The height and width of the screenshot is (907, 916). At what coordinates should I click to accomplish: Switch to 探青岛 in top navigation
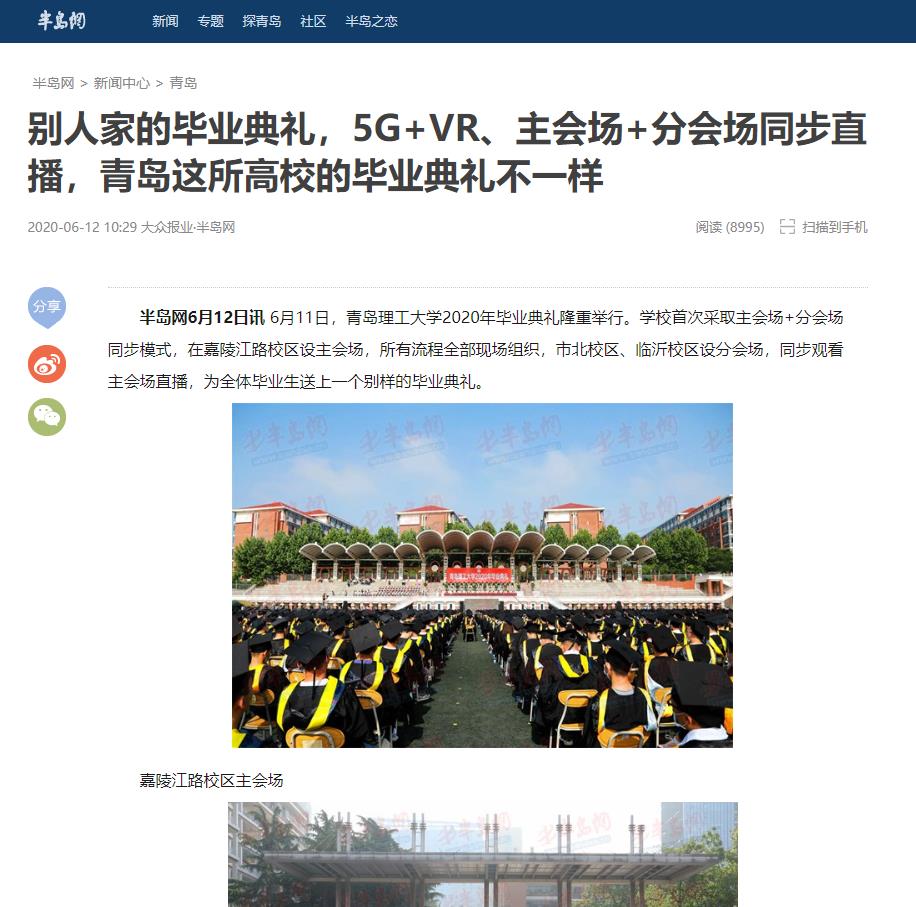point(261,21)
